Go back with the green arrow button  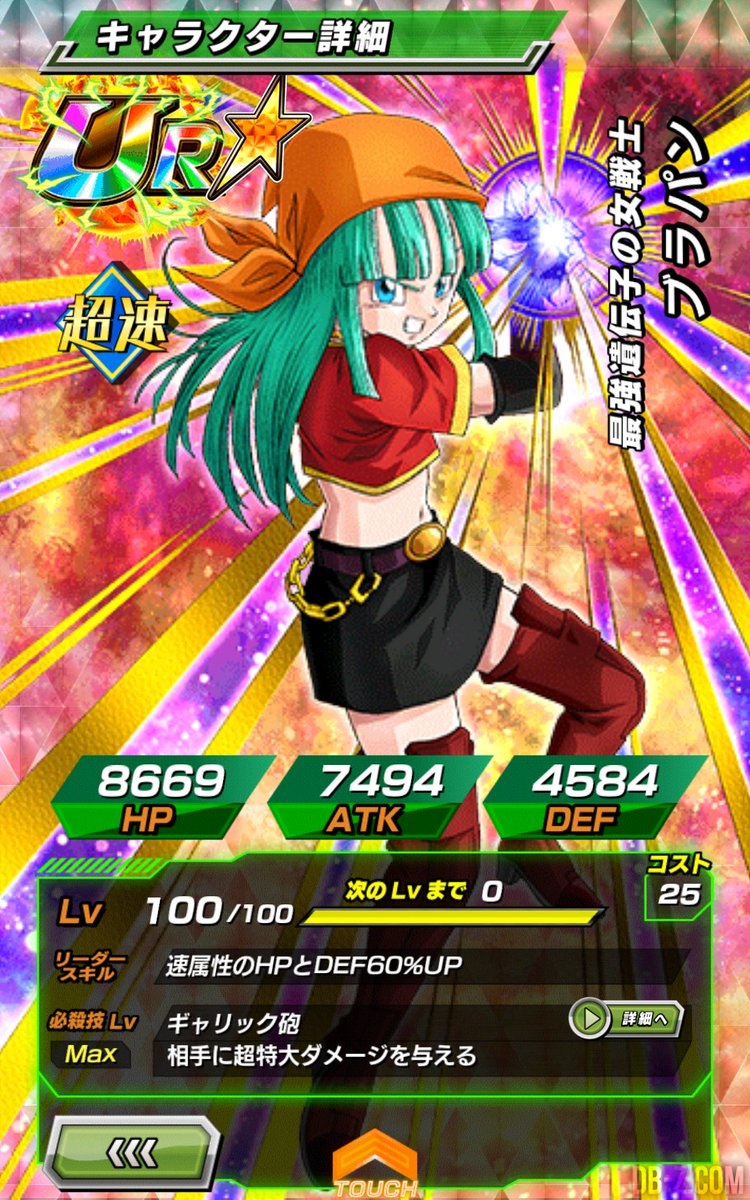pos(132,1151)
